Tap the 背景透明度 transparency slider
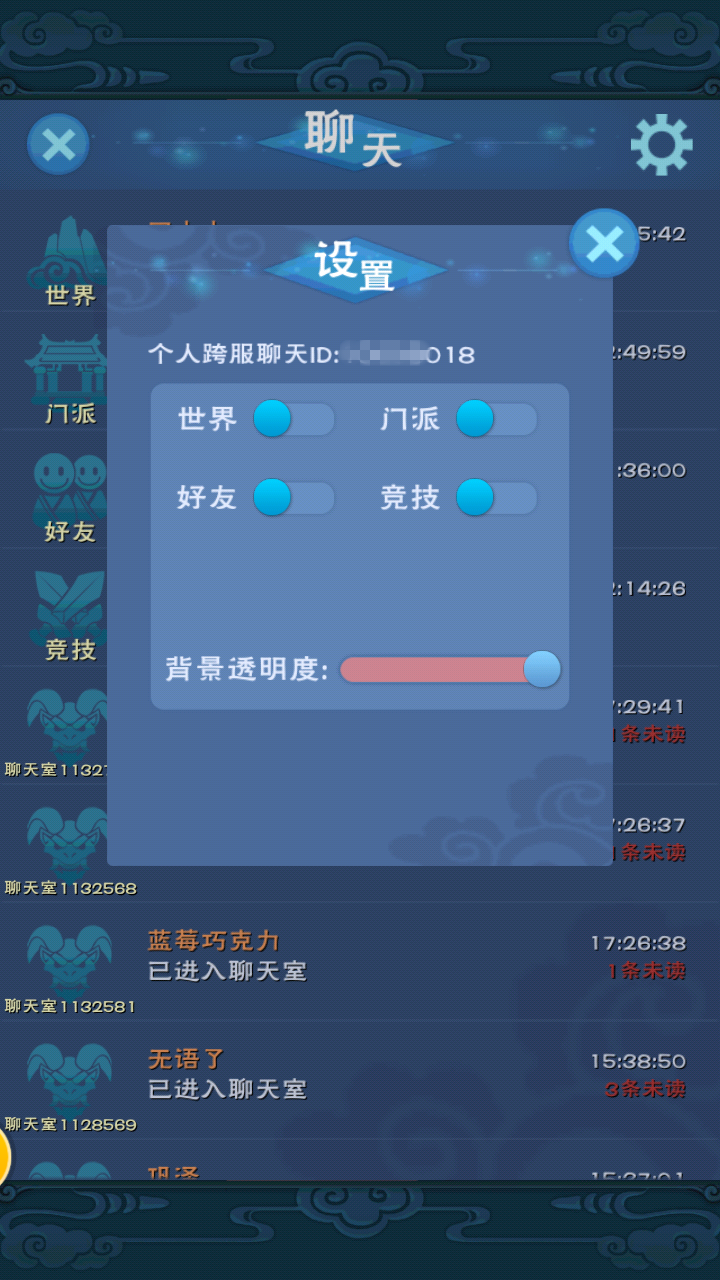Viewport: 720px width, 1280px height. click(x=448, y=670)
